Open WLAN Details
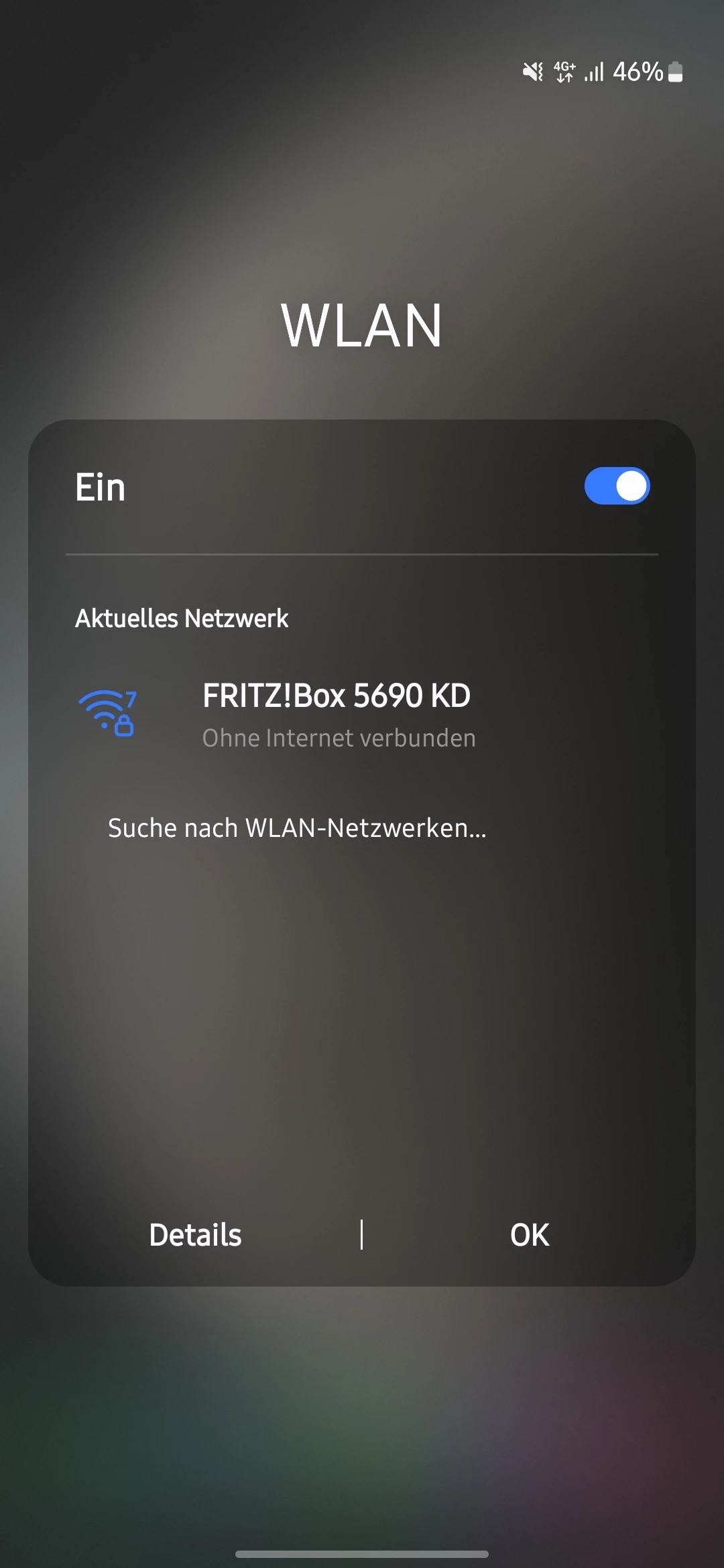The image size is (724, 1568). 195,1234
